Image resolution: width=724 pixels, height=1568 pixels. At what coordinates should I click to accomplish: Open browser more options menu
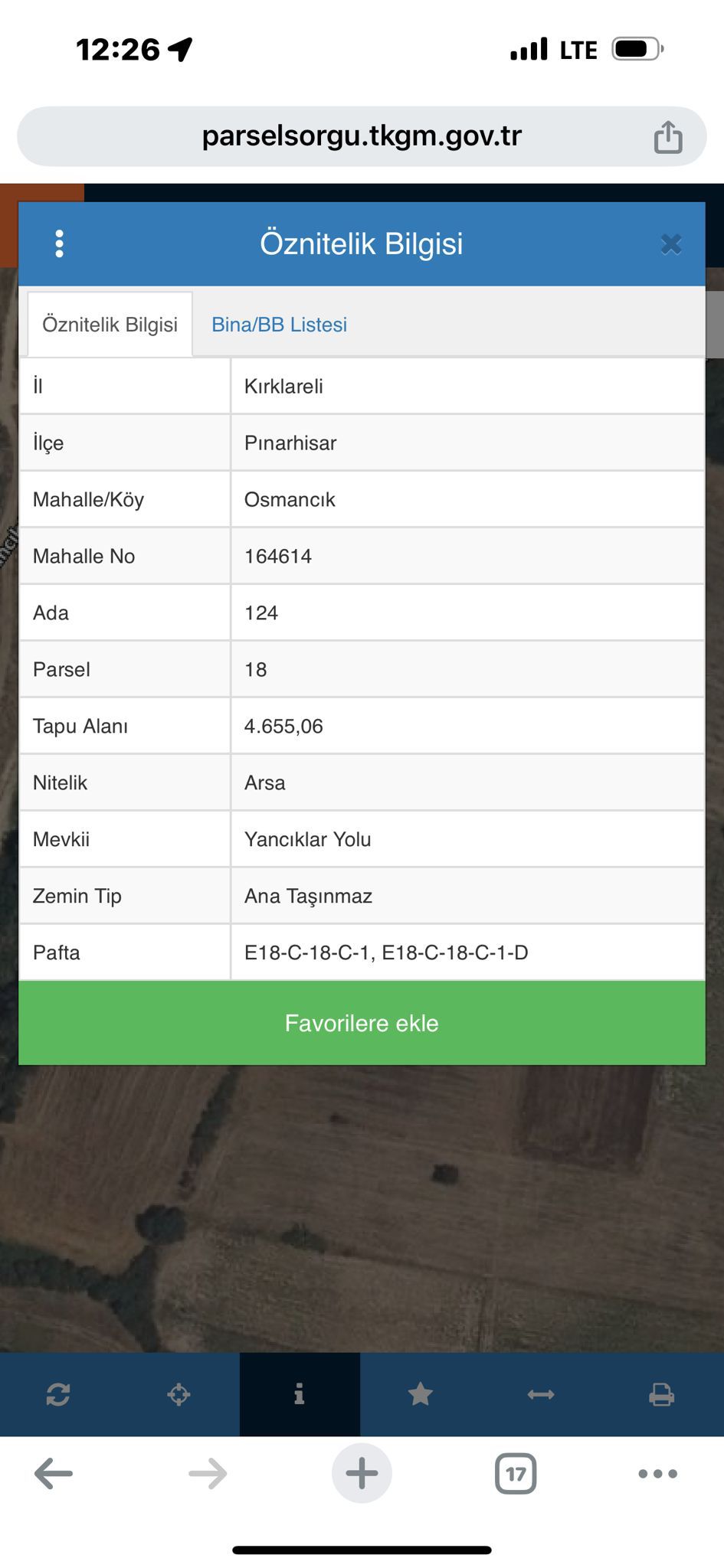click(x=657, y=1473)
